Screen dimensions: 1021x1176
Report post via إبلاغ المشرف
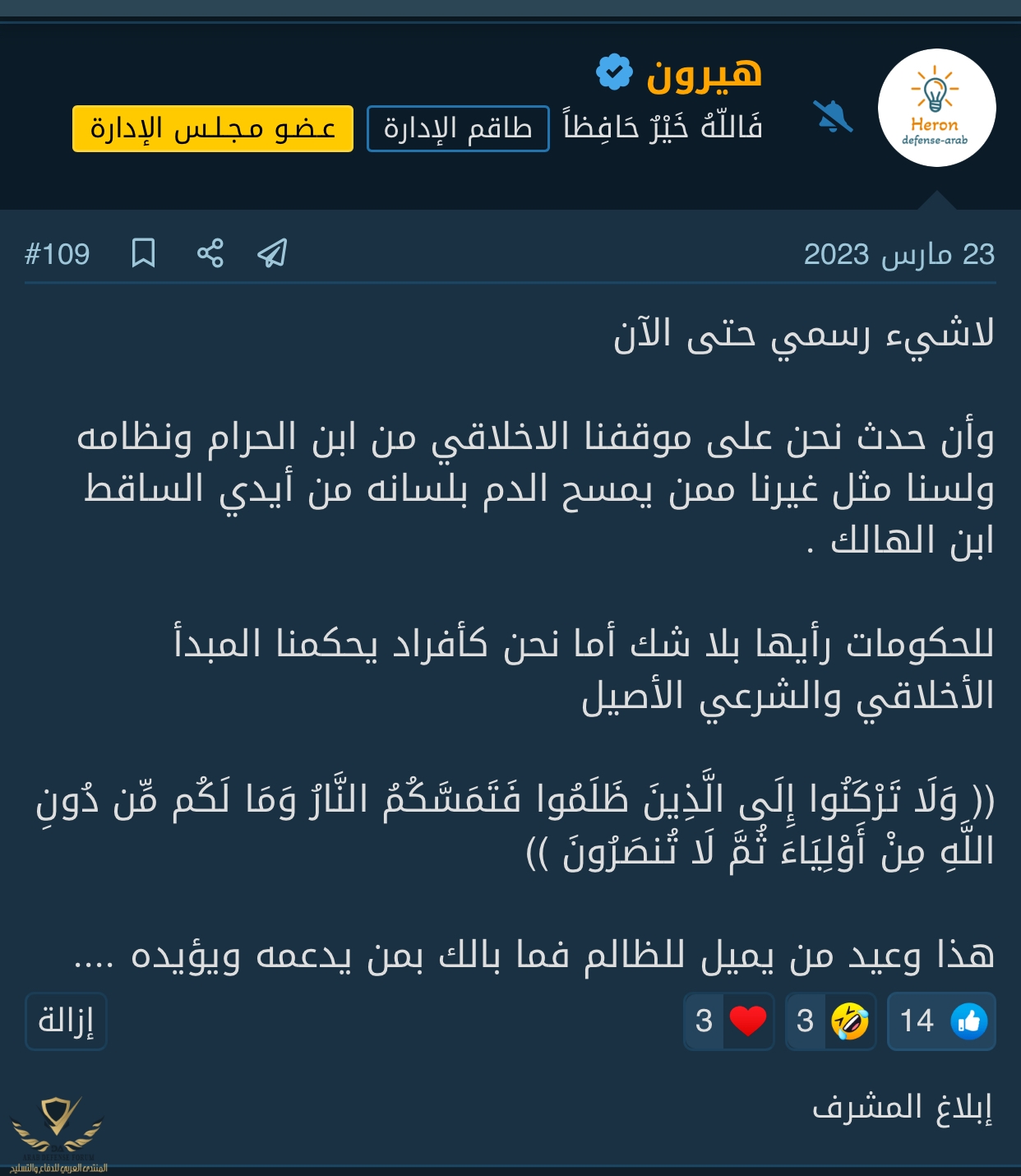click(x=902, y=1108)
